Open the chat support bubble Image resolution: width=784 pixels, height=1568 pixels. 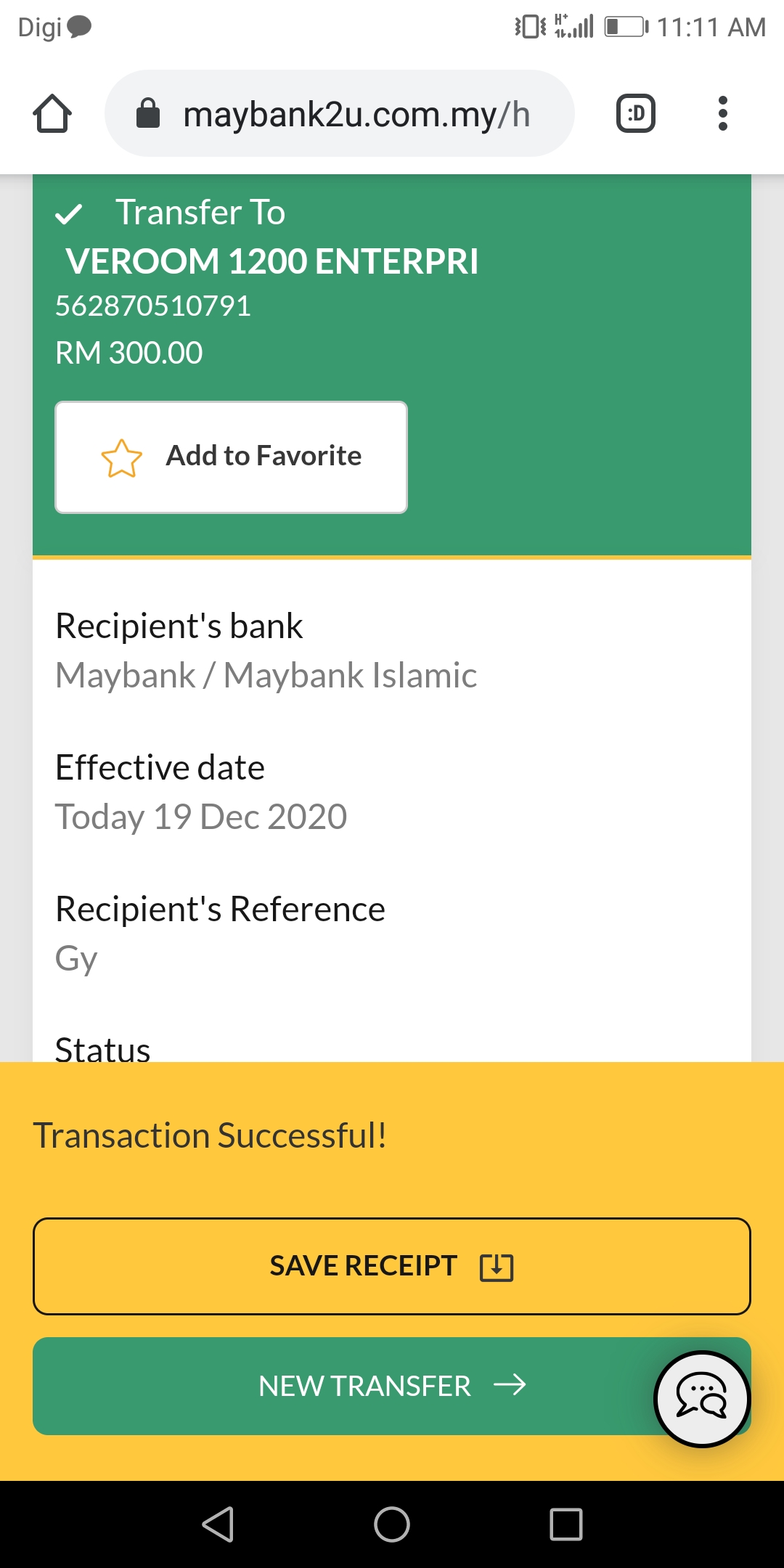[702, 1399]
